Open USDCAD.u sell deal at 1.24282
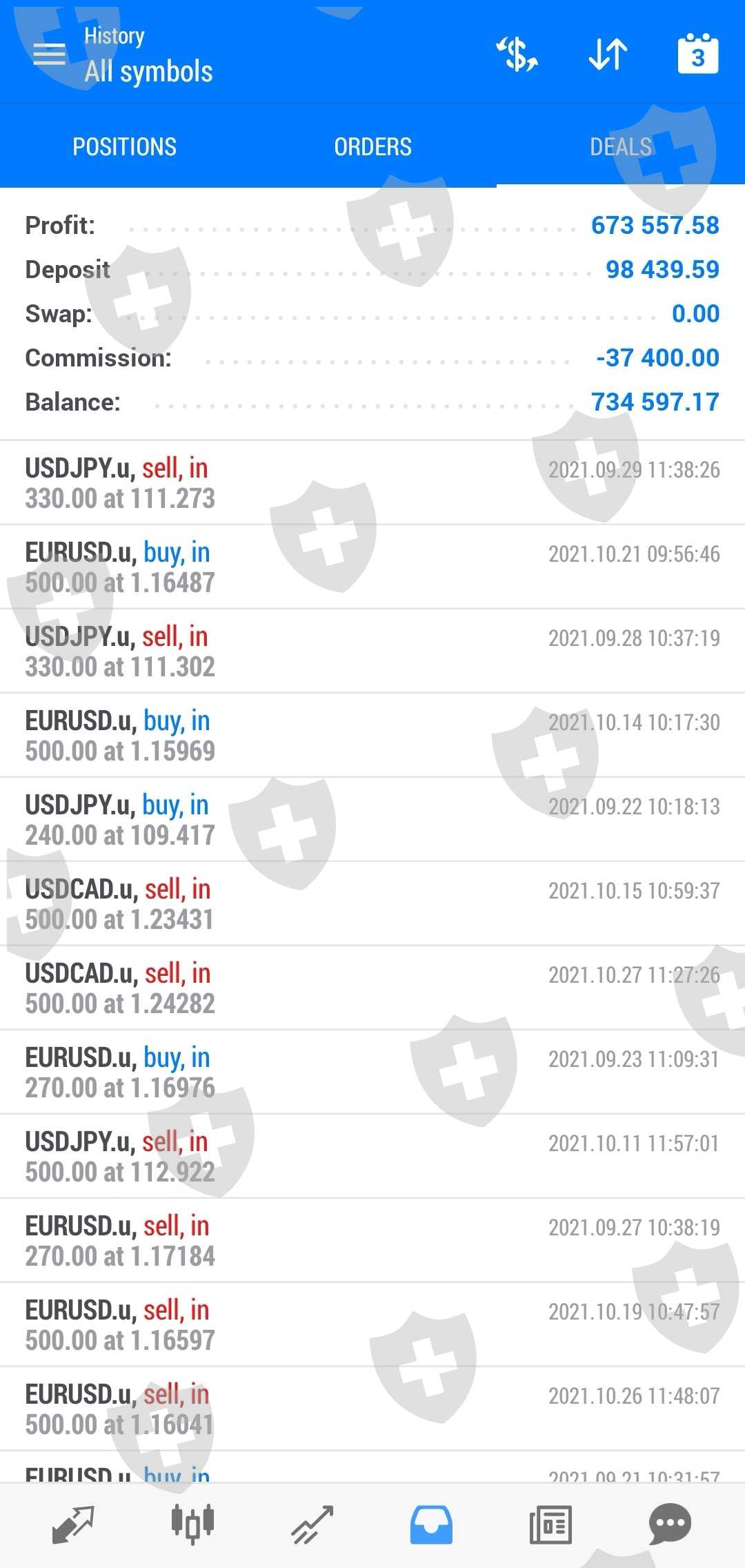745x1568 pixels. coord(372,988)
